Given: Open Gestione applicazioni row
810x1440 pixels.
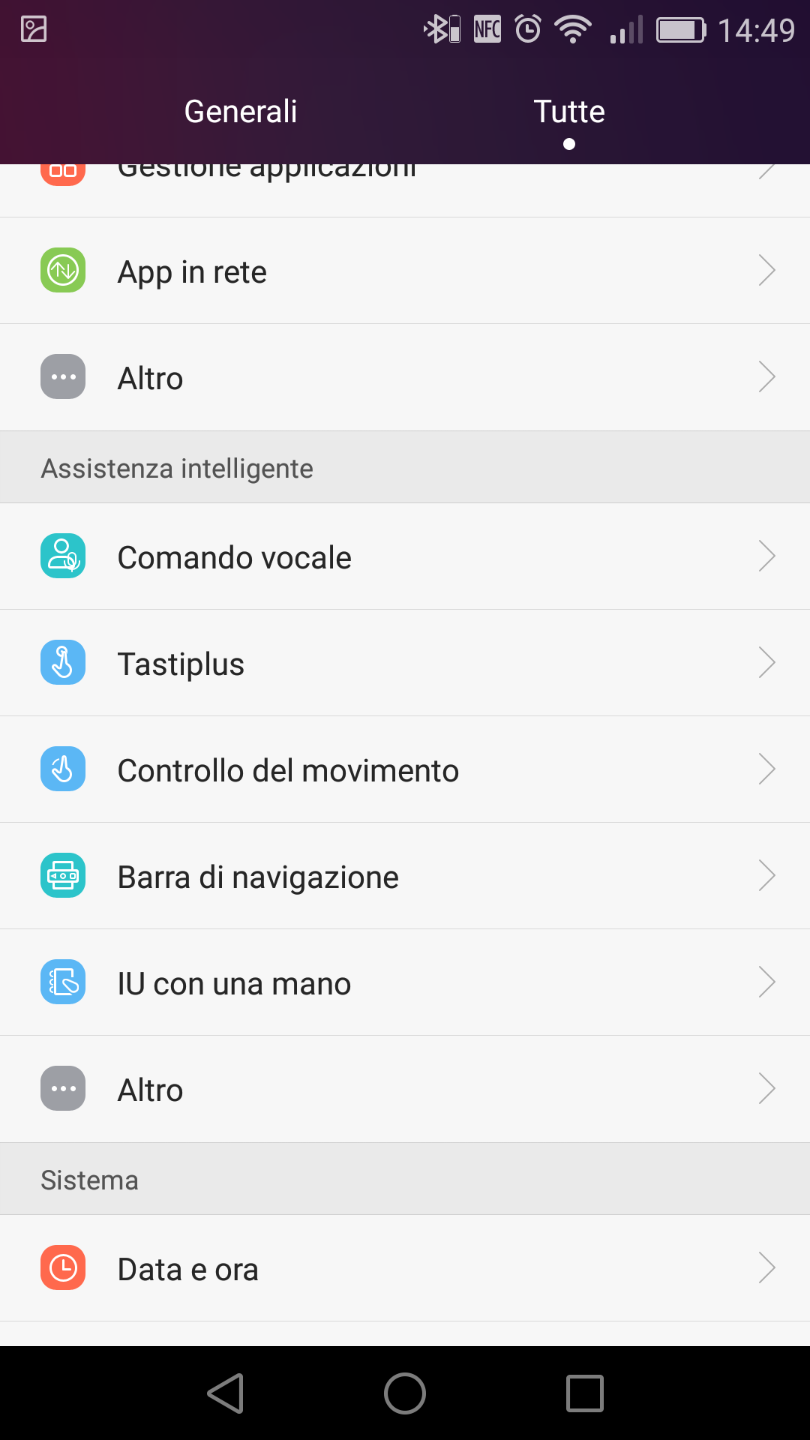Looking at the screenshot, I should pyautogui.click(x=405, y=190).
